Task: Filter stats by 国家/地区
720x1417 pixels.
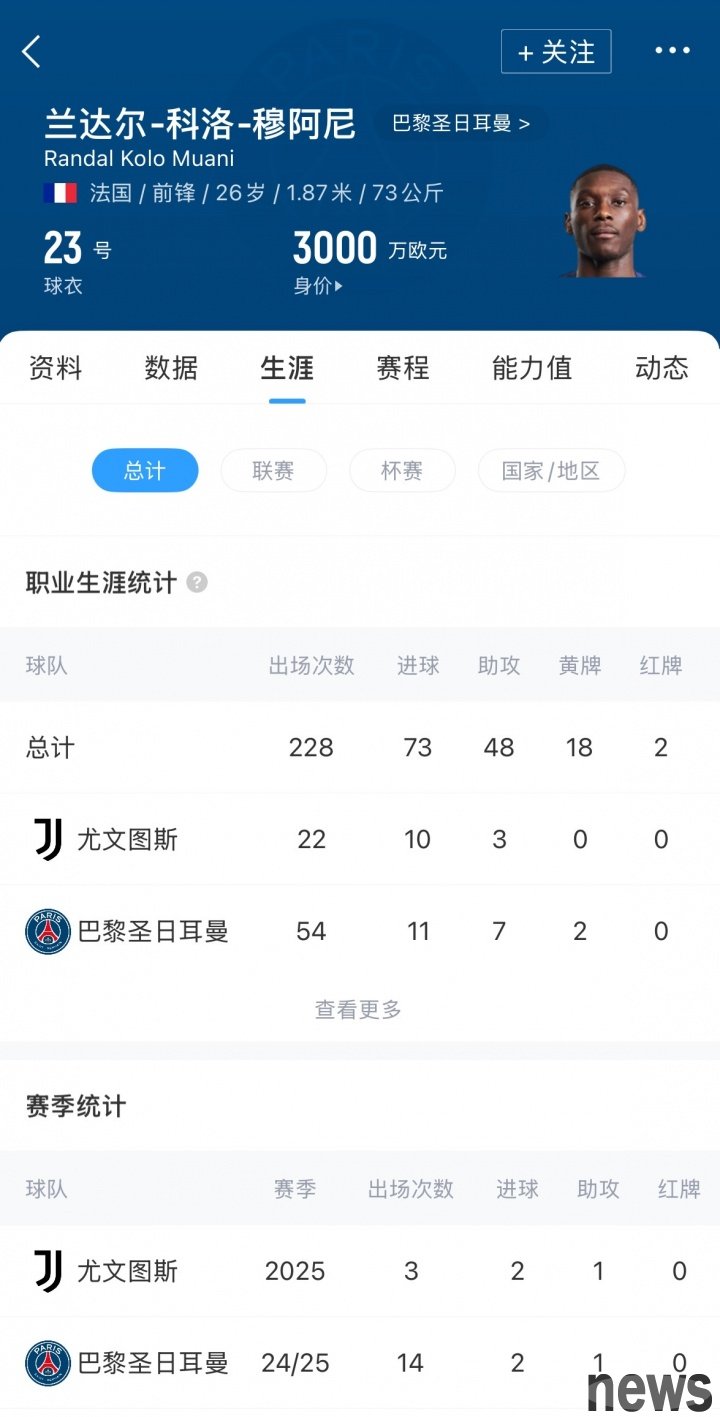Action: pos(551,470)
